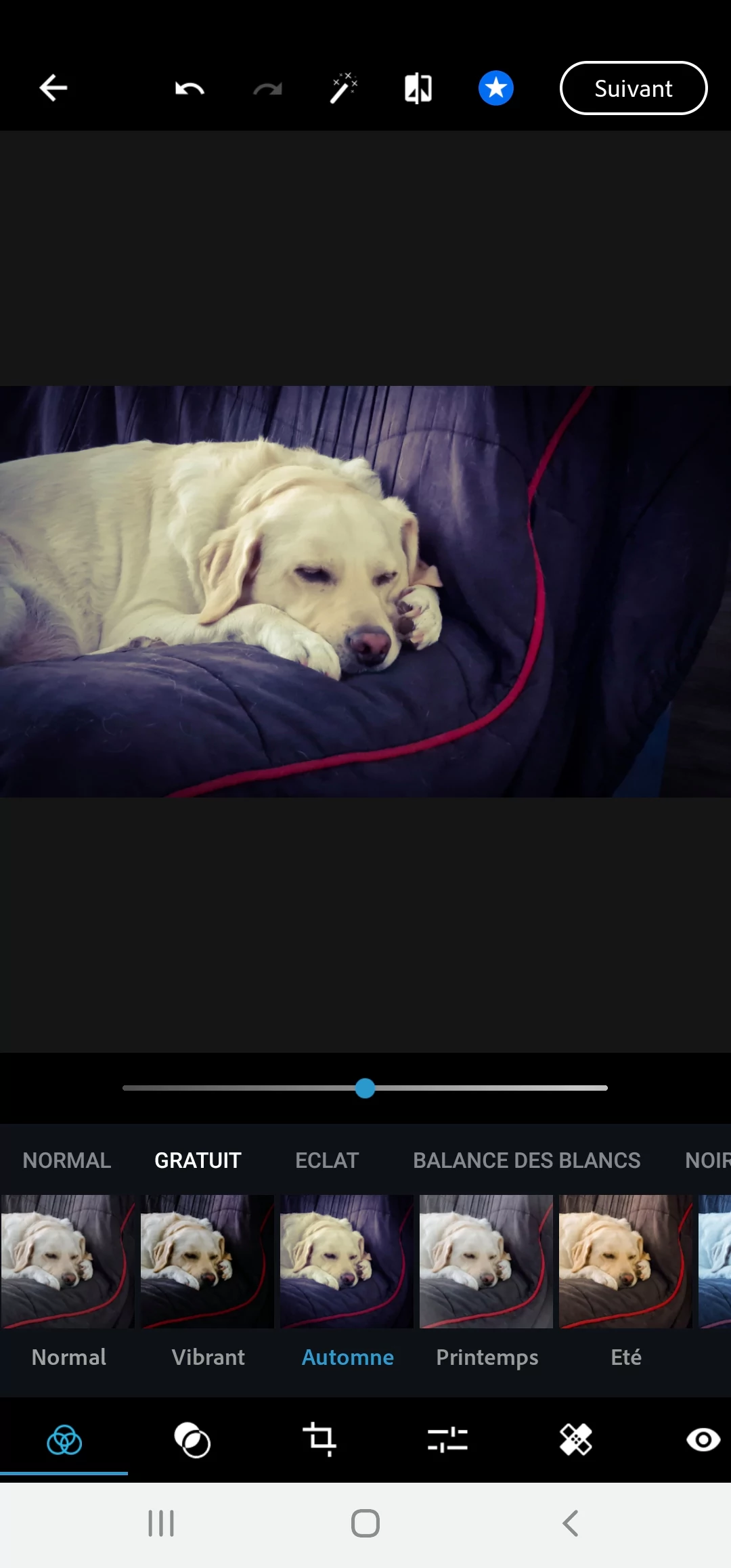
Task: Open the red-eye tool
Action: pos(703,1439)
